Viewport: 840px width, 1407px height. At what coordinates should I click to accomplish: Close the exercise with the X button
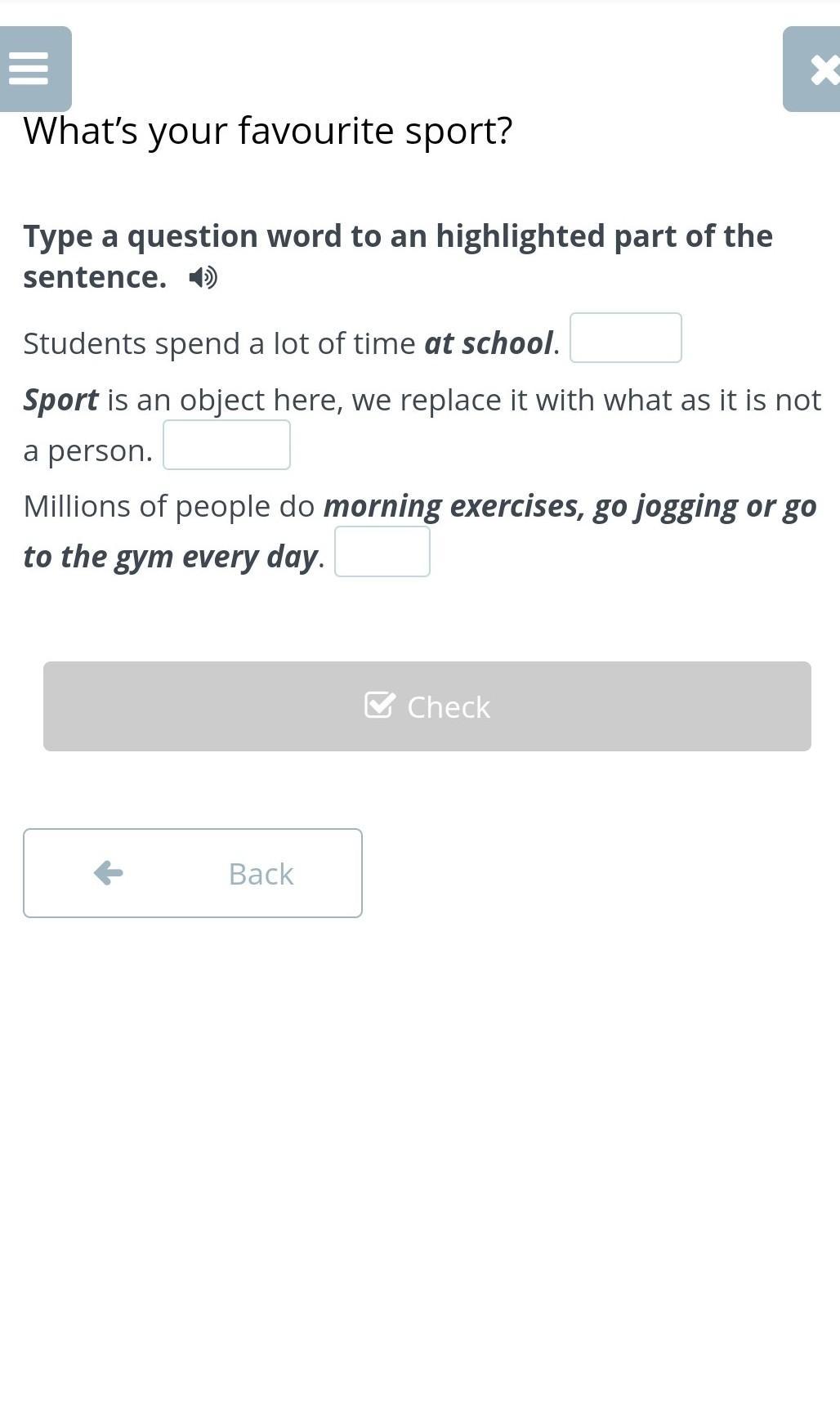(x=812, y=69)
